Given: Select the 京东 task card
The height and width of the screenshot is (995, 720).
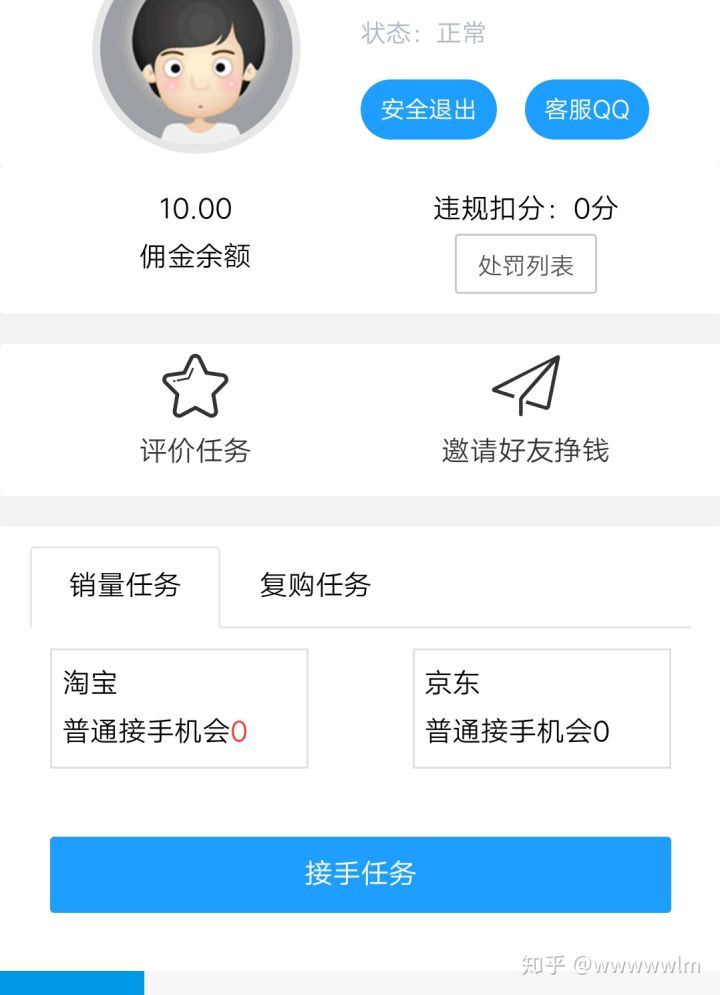Looking at the screenshot, I should pos(541,708).
